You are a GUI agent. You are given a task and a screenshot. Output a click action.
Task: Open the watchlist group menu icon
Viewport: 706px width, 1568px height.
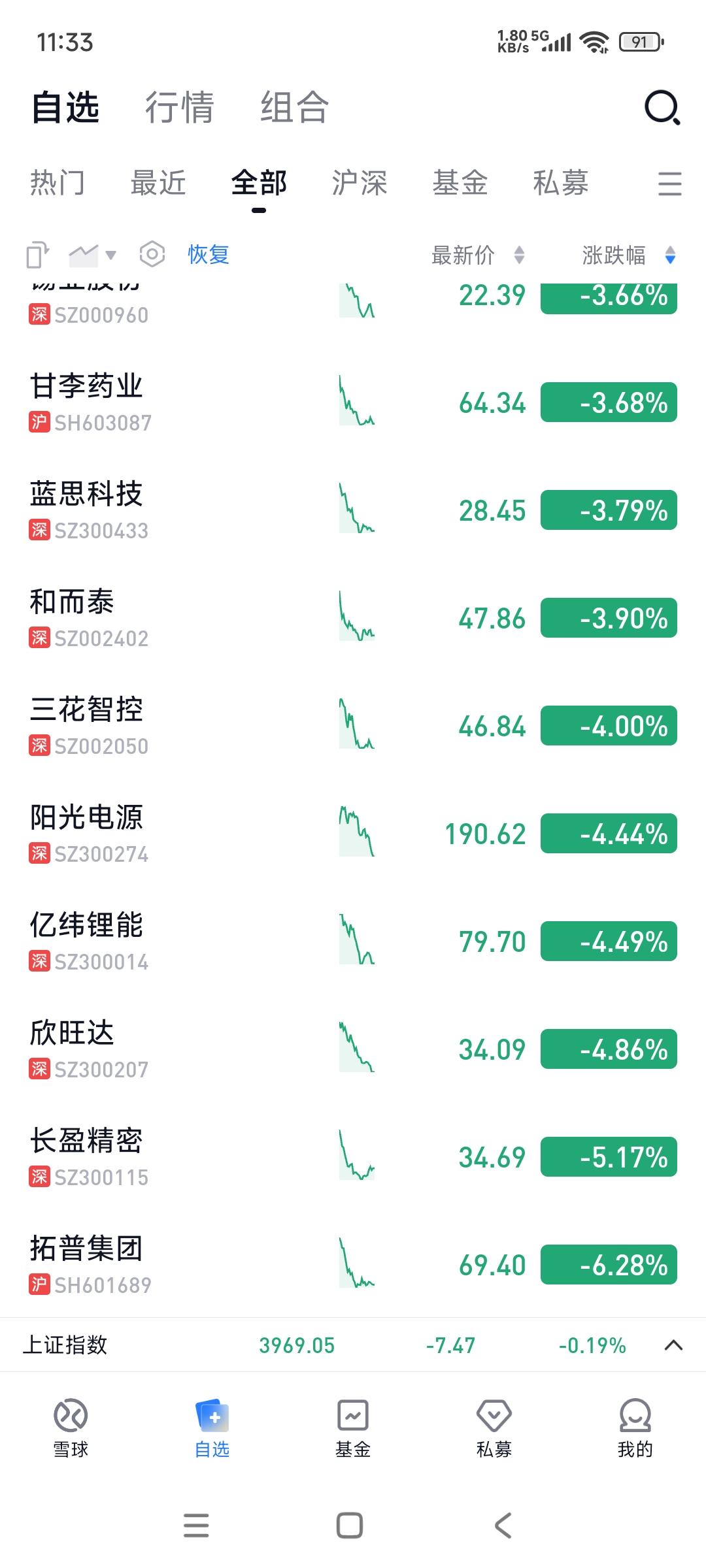(x=669, y=184)
